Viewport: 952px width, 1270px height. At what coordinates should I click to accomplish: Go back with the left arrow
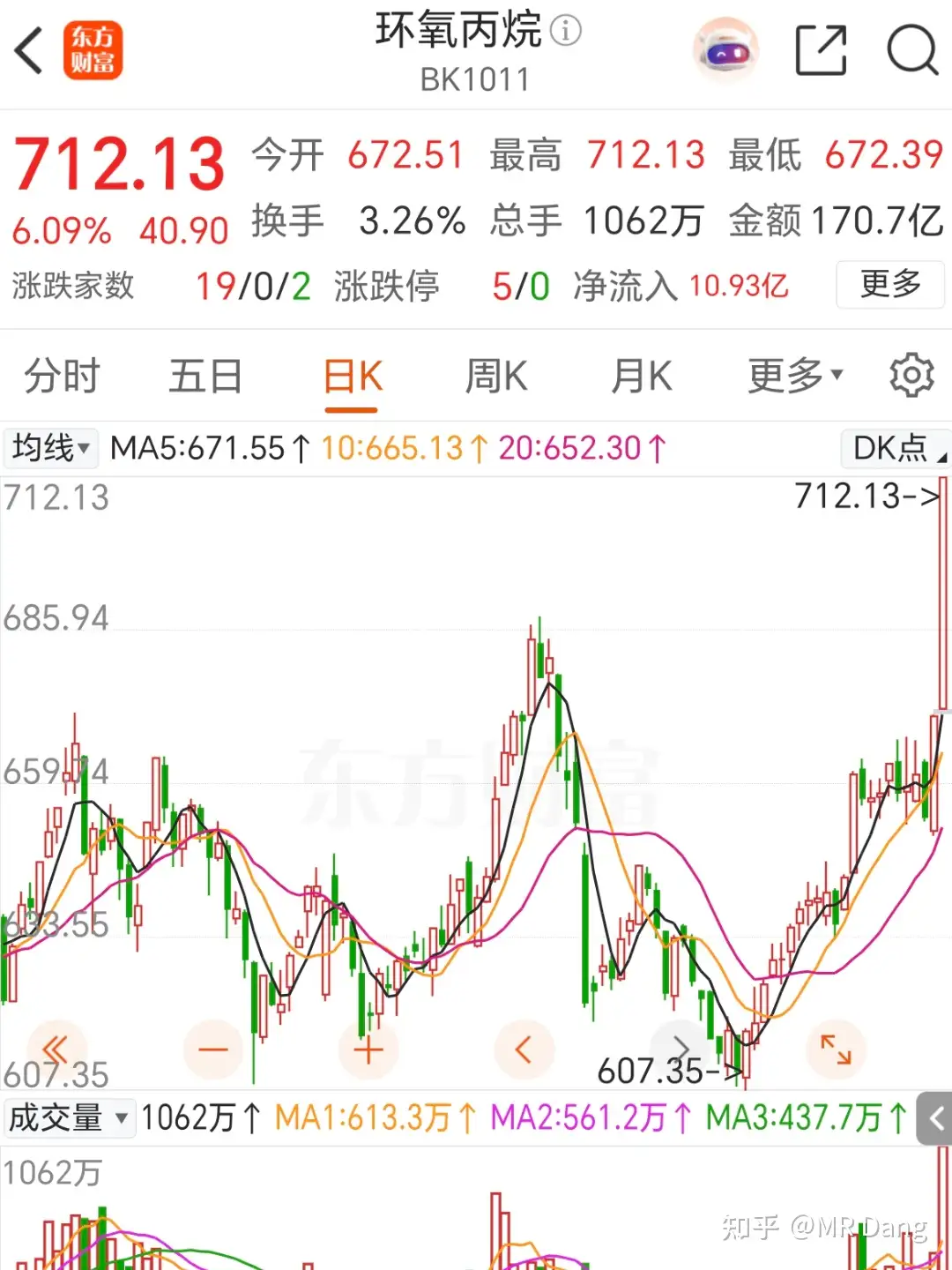[x=29, y=50]
